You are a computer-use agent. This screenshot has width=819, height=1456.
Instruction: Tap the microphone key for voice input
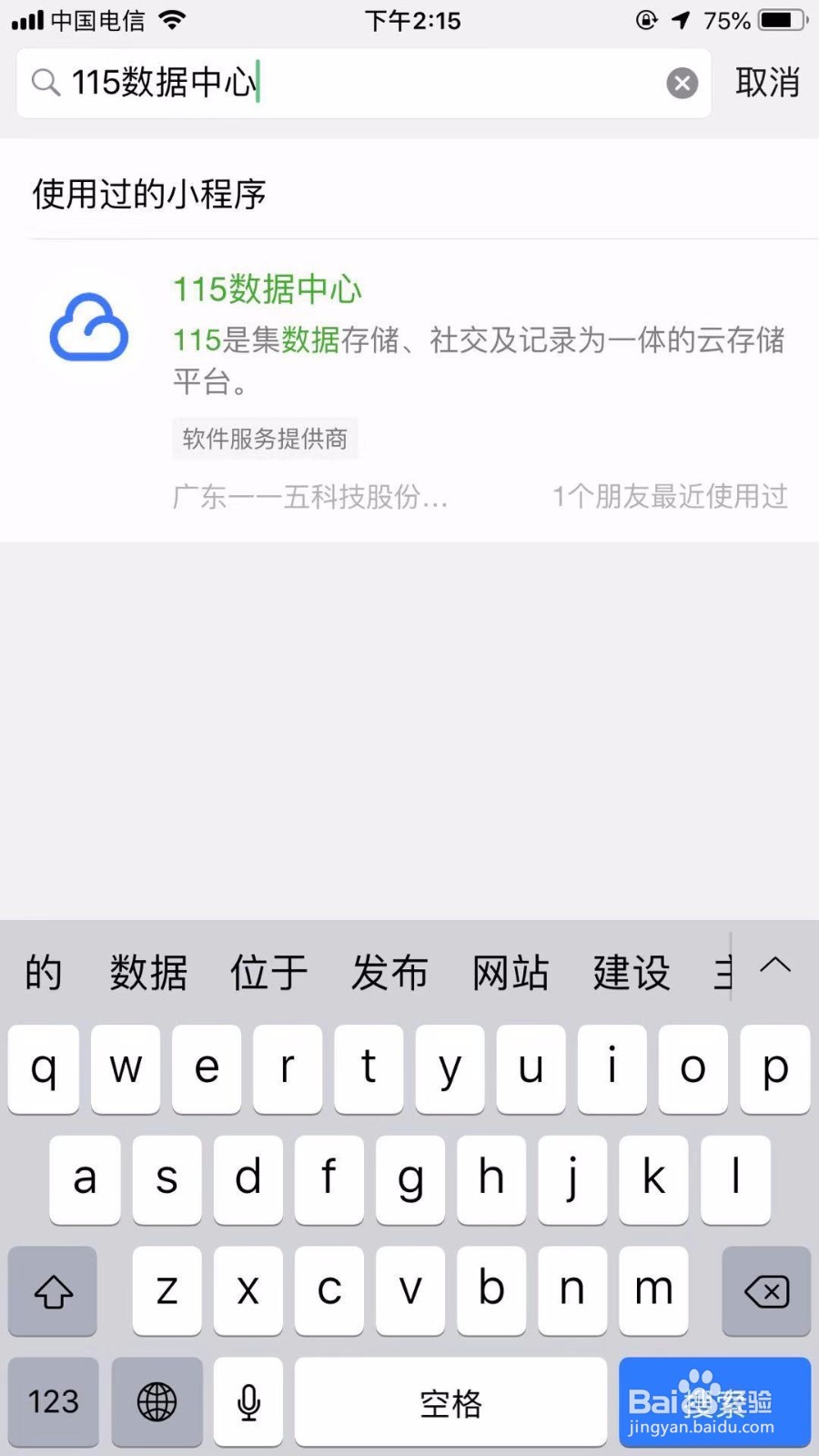point(248,1402)
